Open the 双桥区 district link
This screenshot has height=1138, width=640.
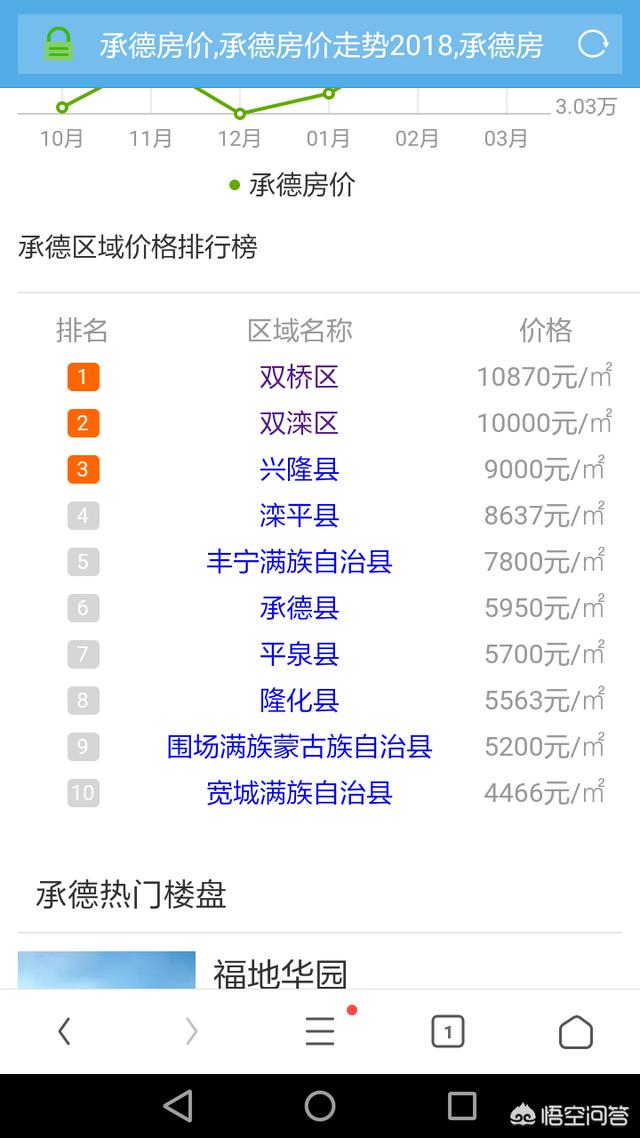pos(299,377)
